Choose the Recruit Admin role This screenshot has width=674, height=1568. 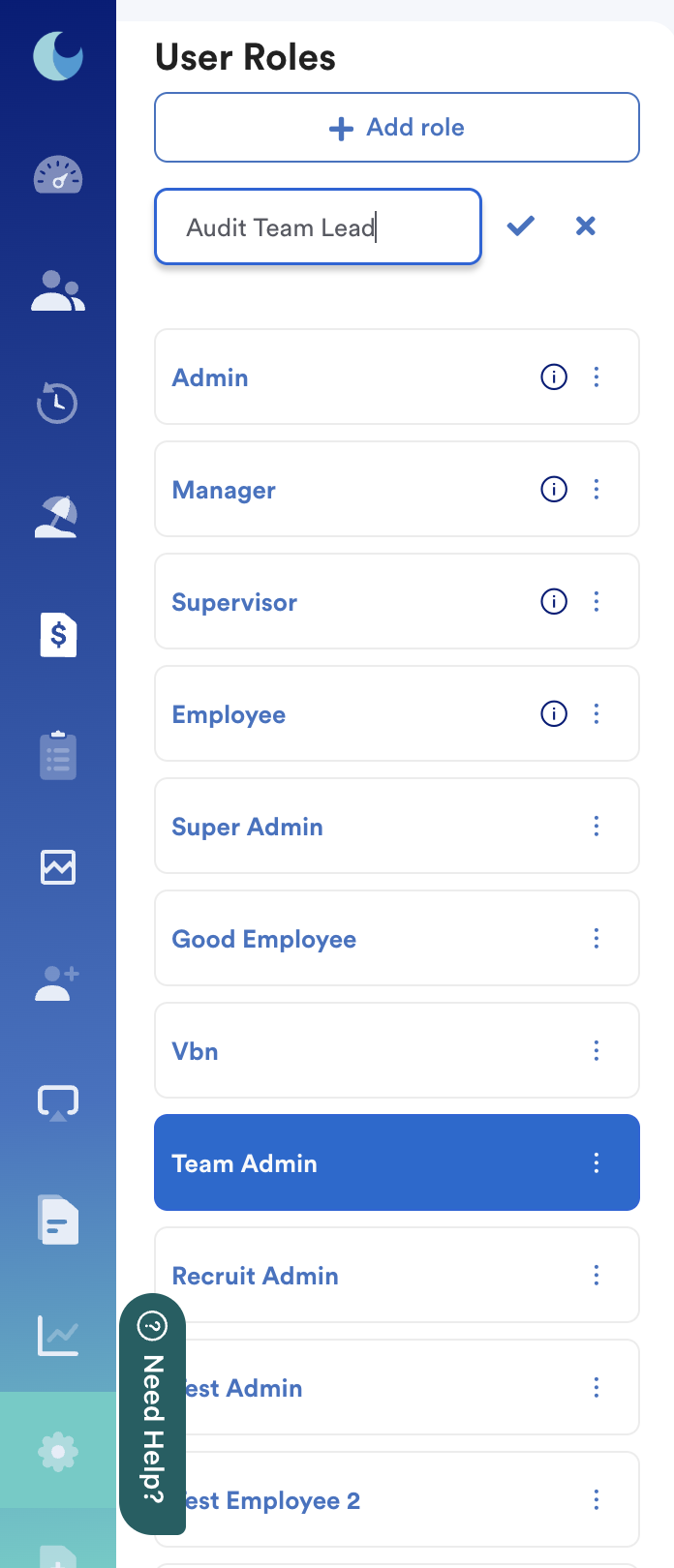click(255, 1276)
